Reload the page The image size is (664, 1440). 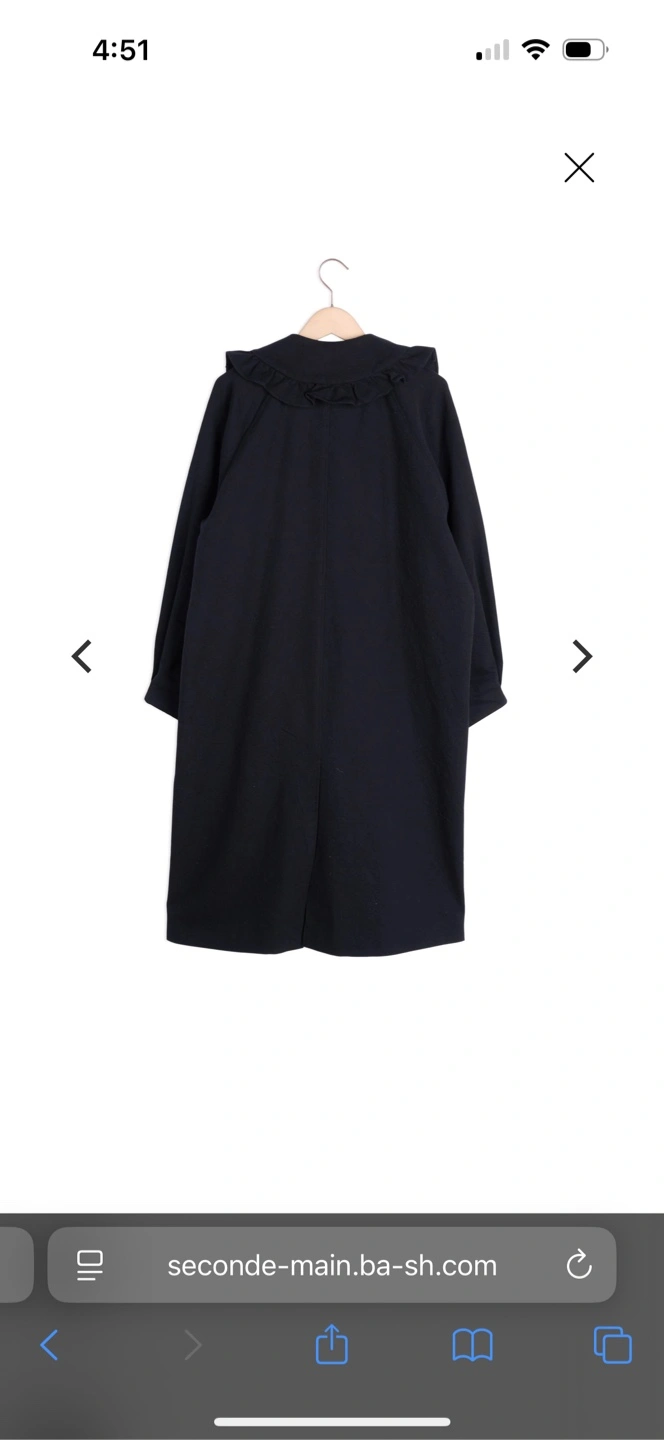coord(579,1266)
